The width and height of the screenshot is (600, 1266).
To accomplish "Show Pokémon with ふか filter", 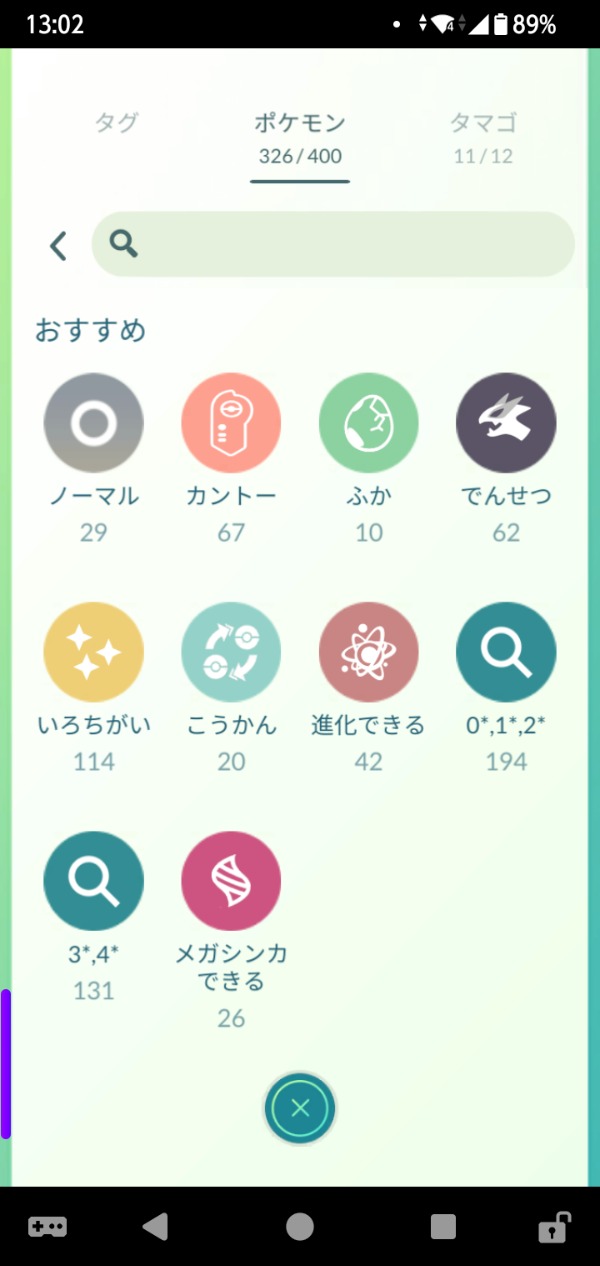I will click(x=369, y=423).
